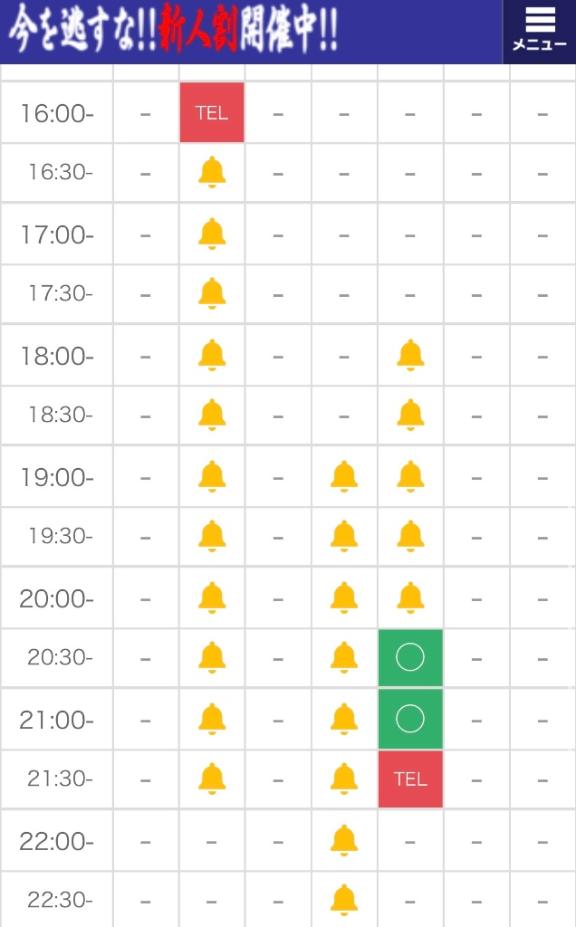The image size is (576, 927).
Task: Tap the bell in the 22:30 row
Action: 344,900
